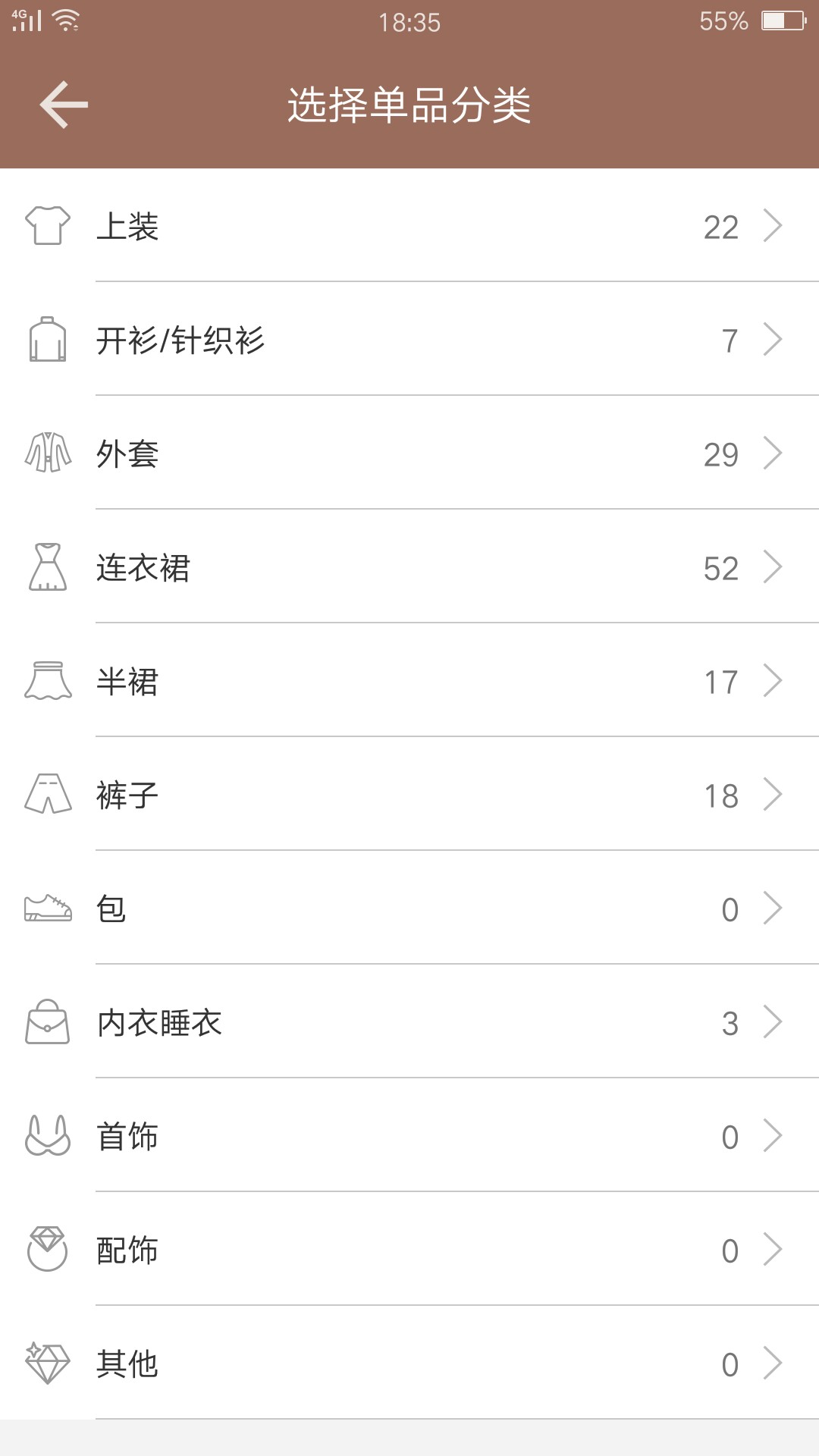Choose the 连衣裙 category
This screenshot has width=819, height=1456.
click(409, 566)
